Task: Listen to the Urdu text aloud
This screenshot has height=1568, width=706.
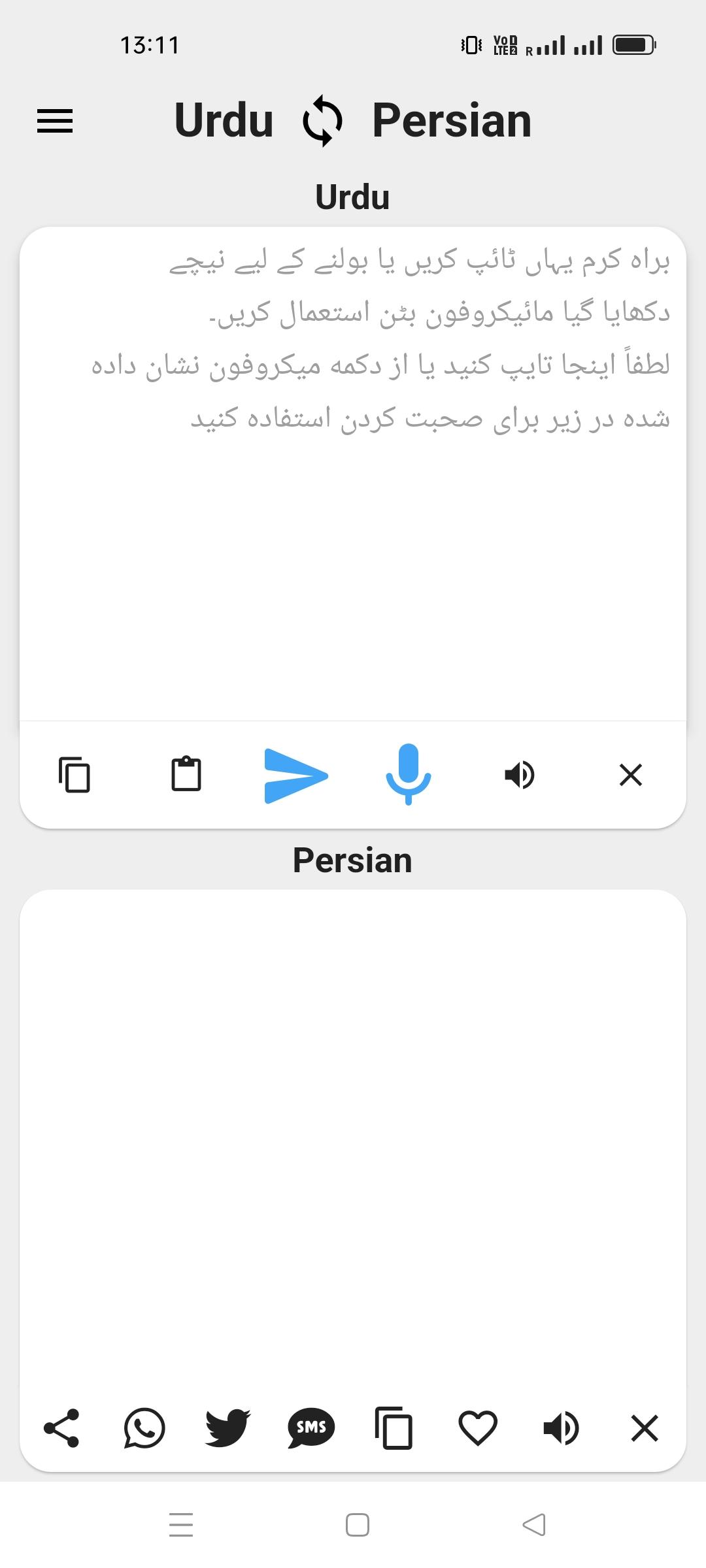Action: tap(520, 776)
